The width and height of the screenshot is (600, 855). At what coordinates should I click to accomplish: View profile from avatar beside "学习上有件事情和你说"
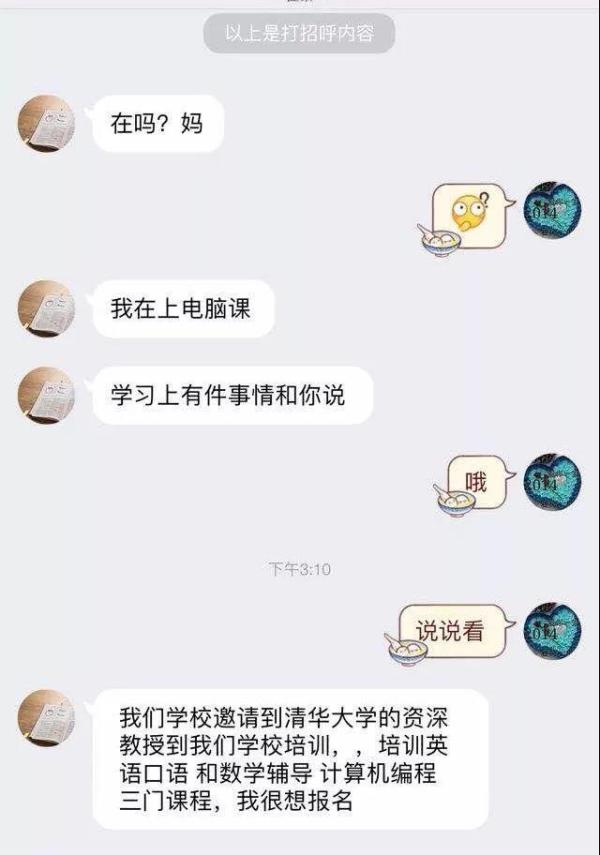coord(46,394)
